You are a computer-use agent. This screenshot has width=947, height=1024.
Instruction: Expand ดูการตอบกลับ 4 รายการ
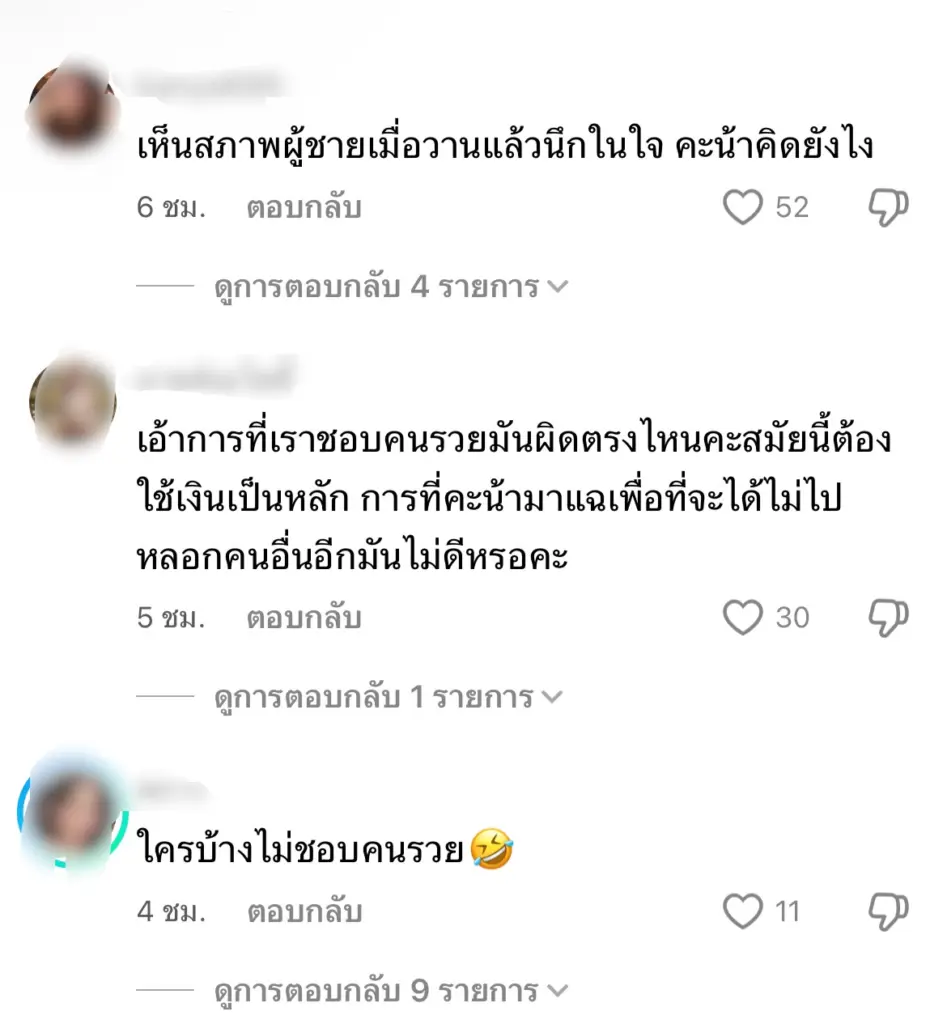(390, 288)
